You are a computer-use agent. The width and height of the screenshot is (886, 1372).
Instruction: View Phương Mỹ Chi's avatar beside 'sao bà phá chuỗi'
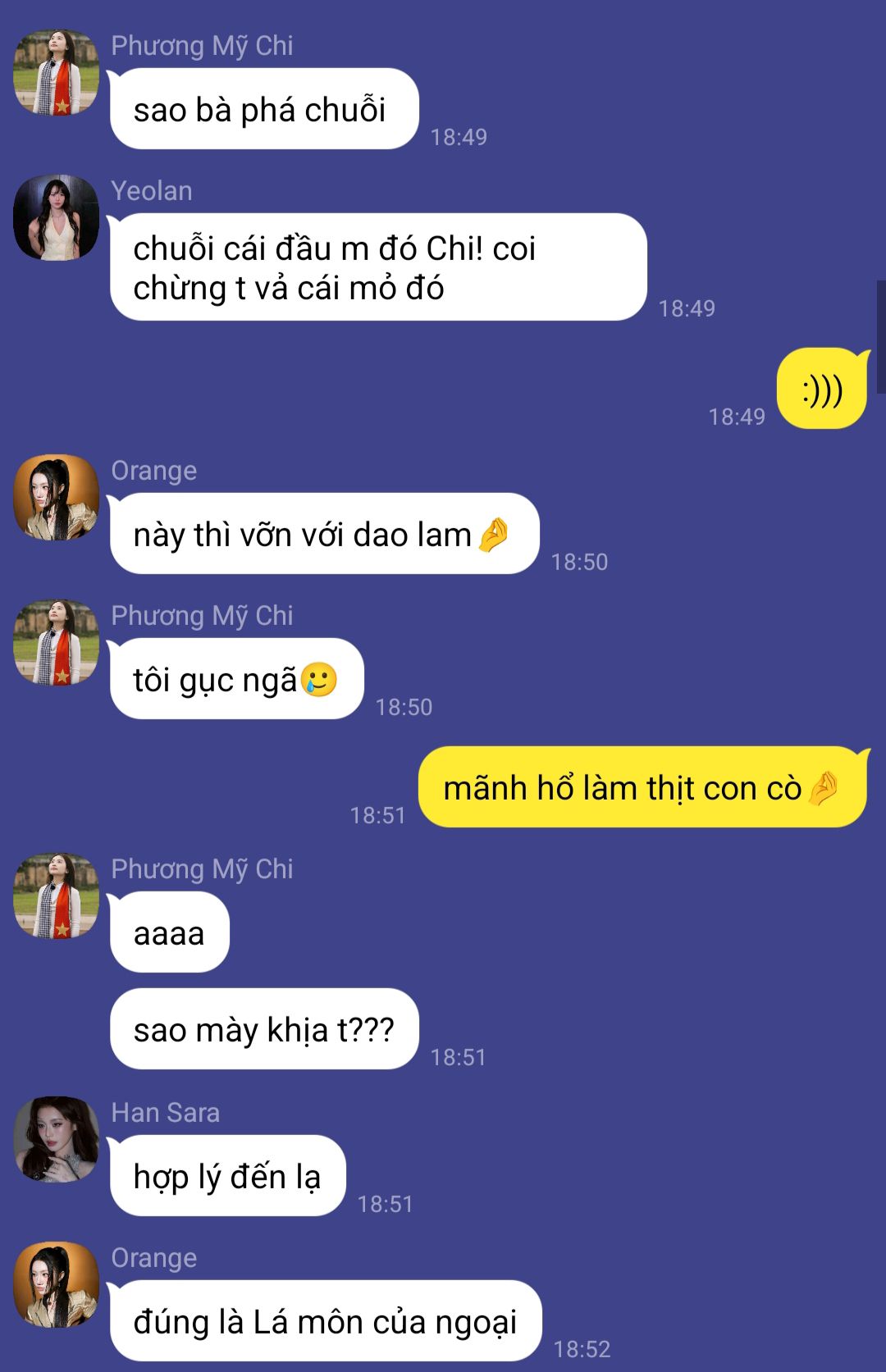[56, 72]
